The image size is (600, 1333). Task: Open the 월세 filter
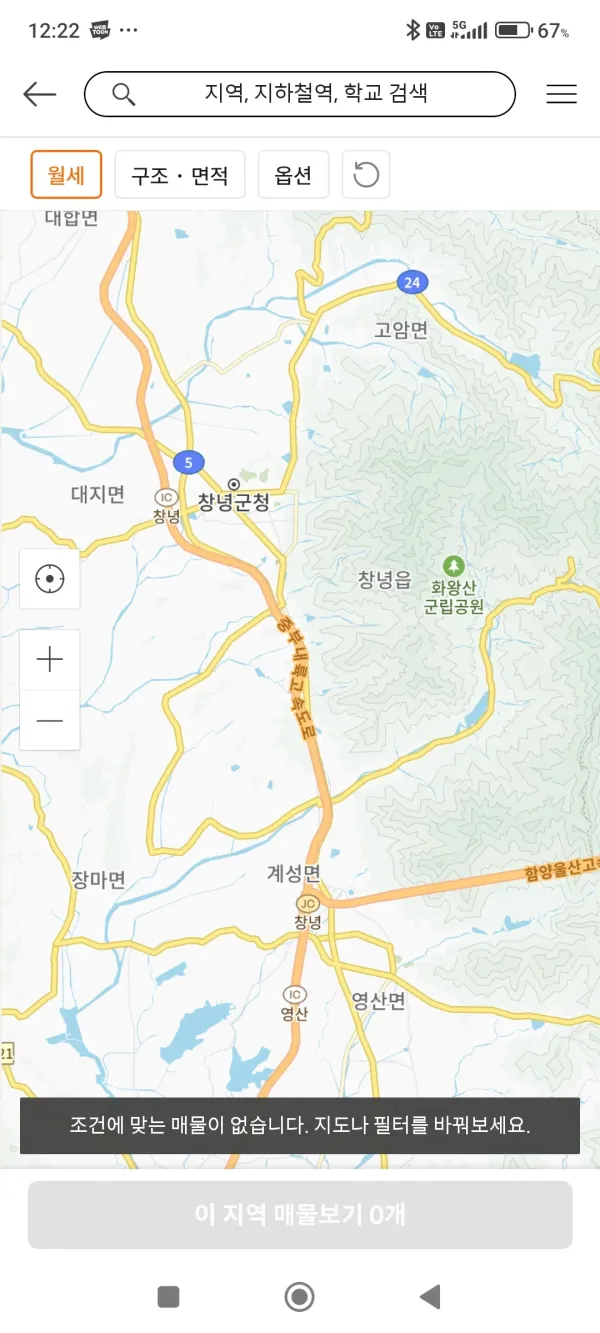click(x=66, y=175)
